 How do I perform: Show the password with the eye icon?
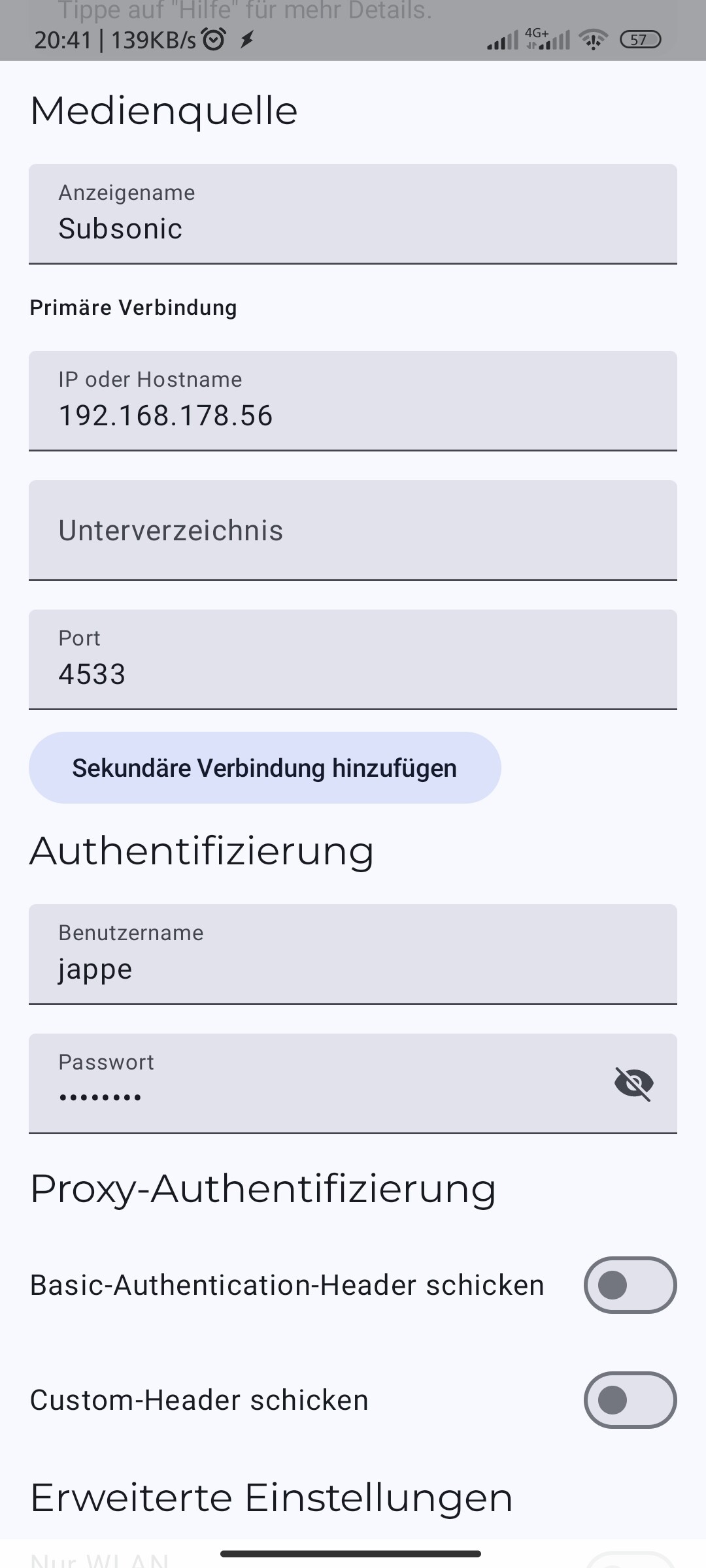click(633, 1084)
